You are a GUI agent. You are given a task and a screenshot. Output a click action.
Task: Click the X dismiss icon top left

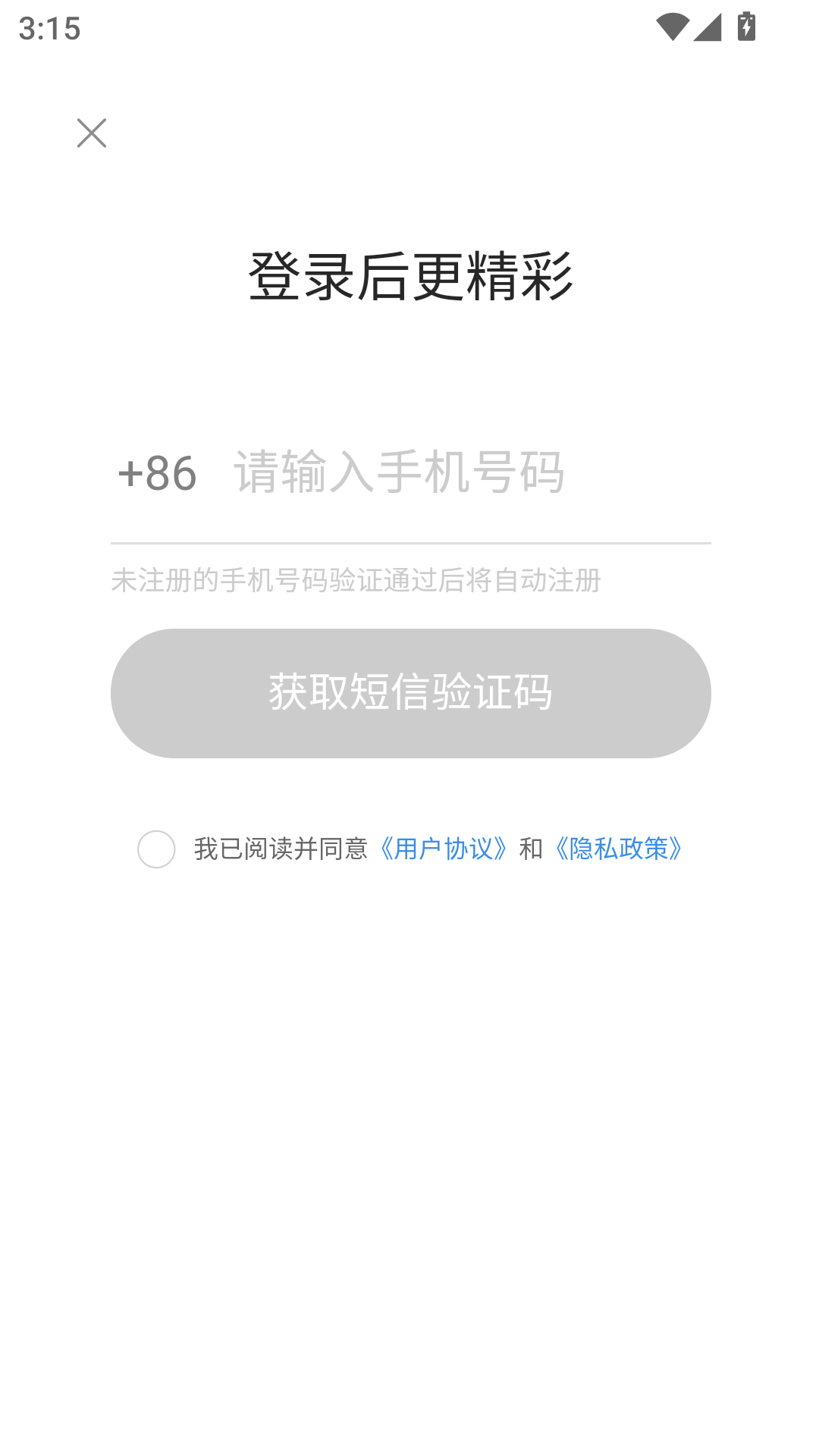[x=92, y=133]
